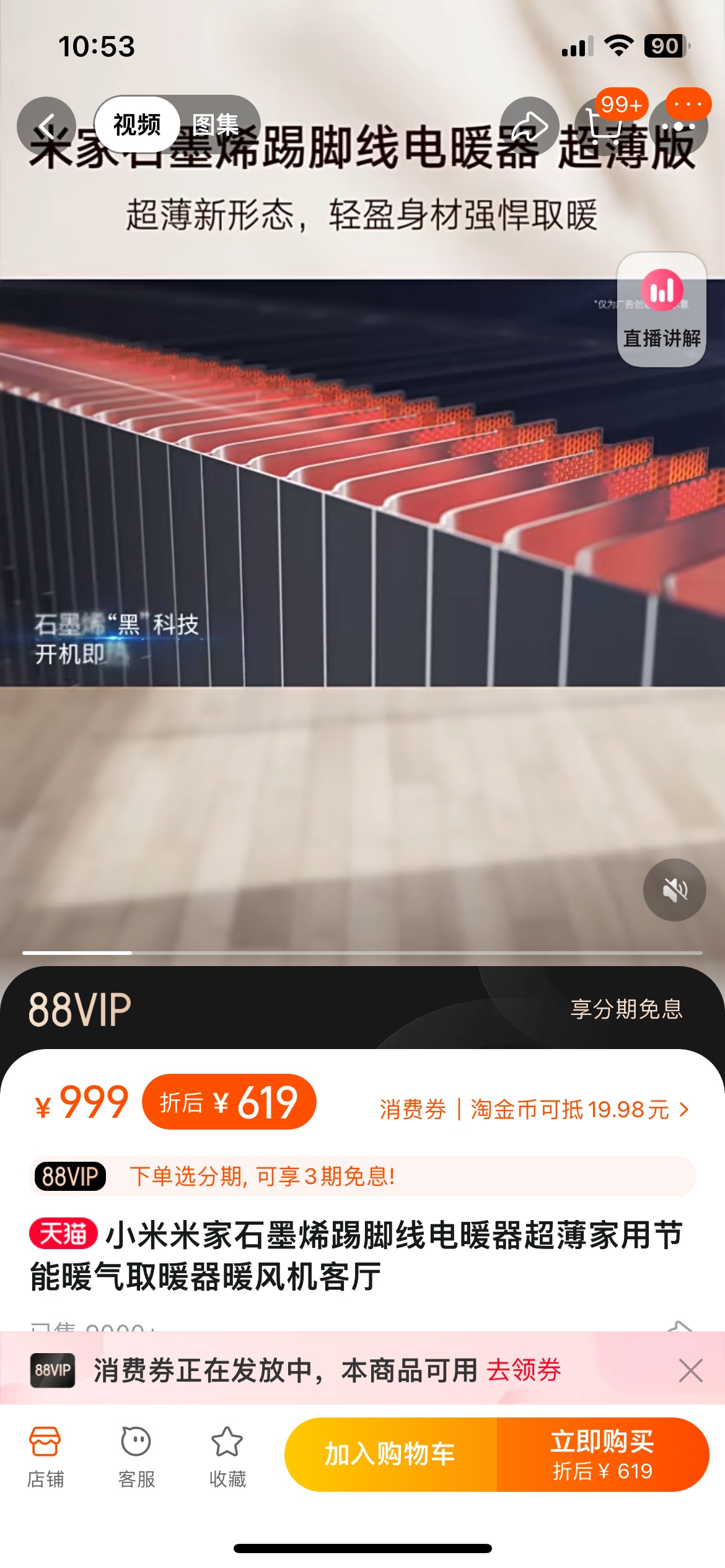Dismiss the coupon notification banner
The image size is (725, 1568).
pos(690,1370)
